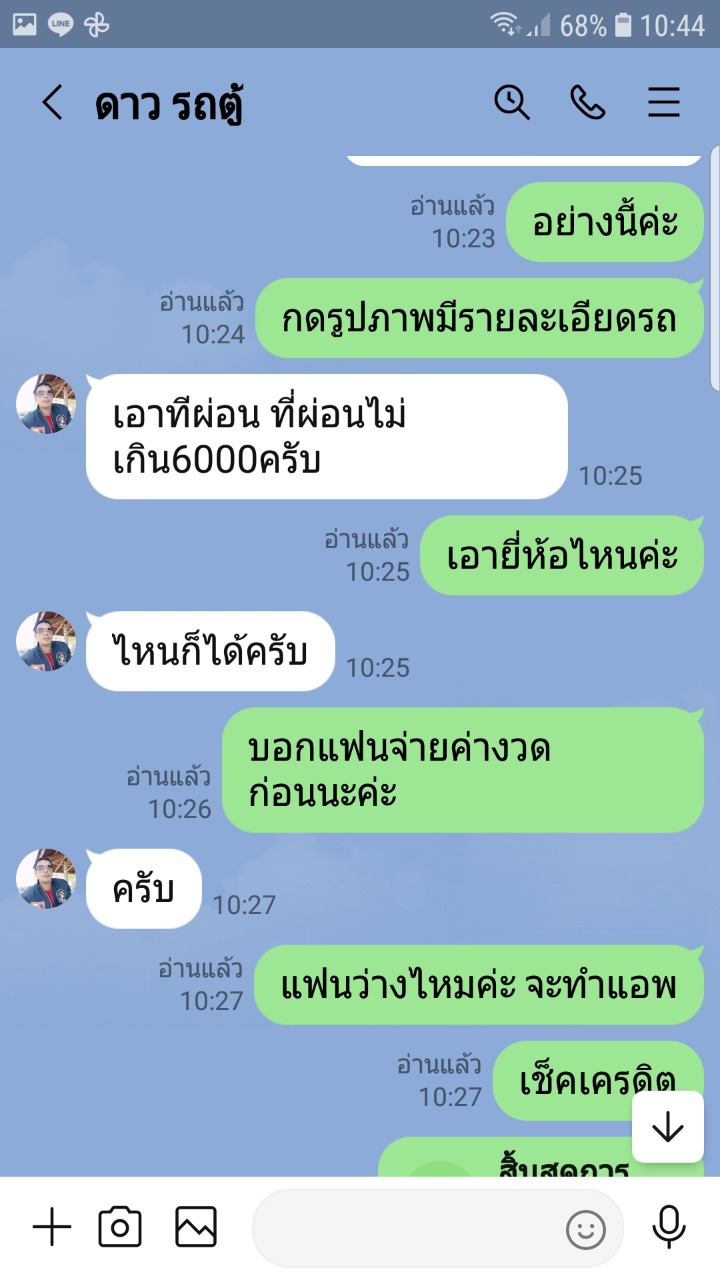720x1280 pixels.
Task: Record a voice message with the microphone
Action: pos(668,1227)
